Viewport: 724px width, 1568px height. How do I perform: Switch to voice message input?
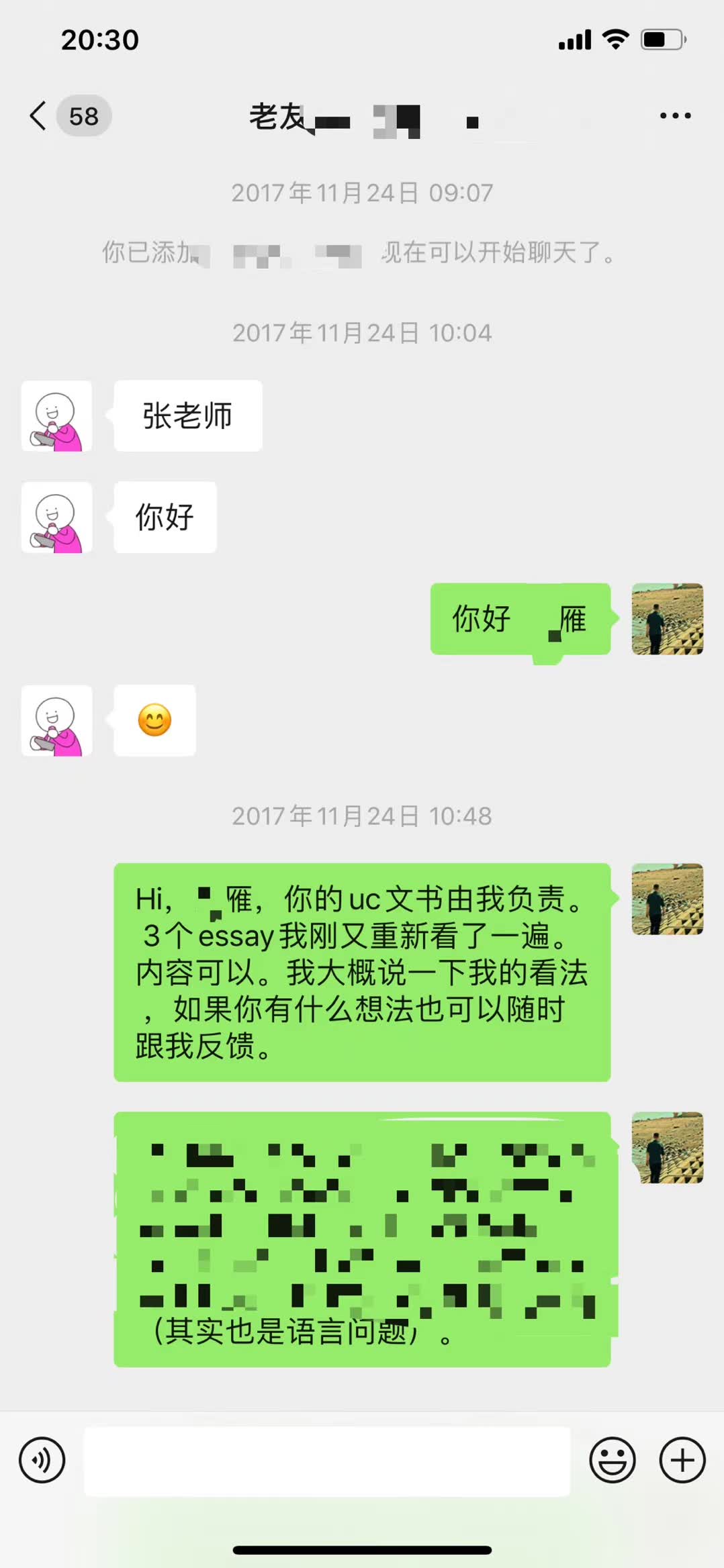coord(42,1460)
